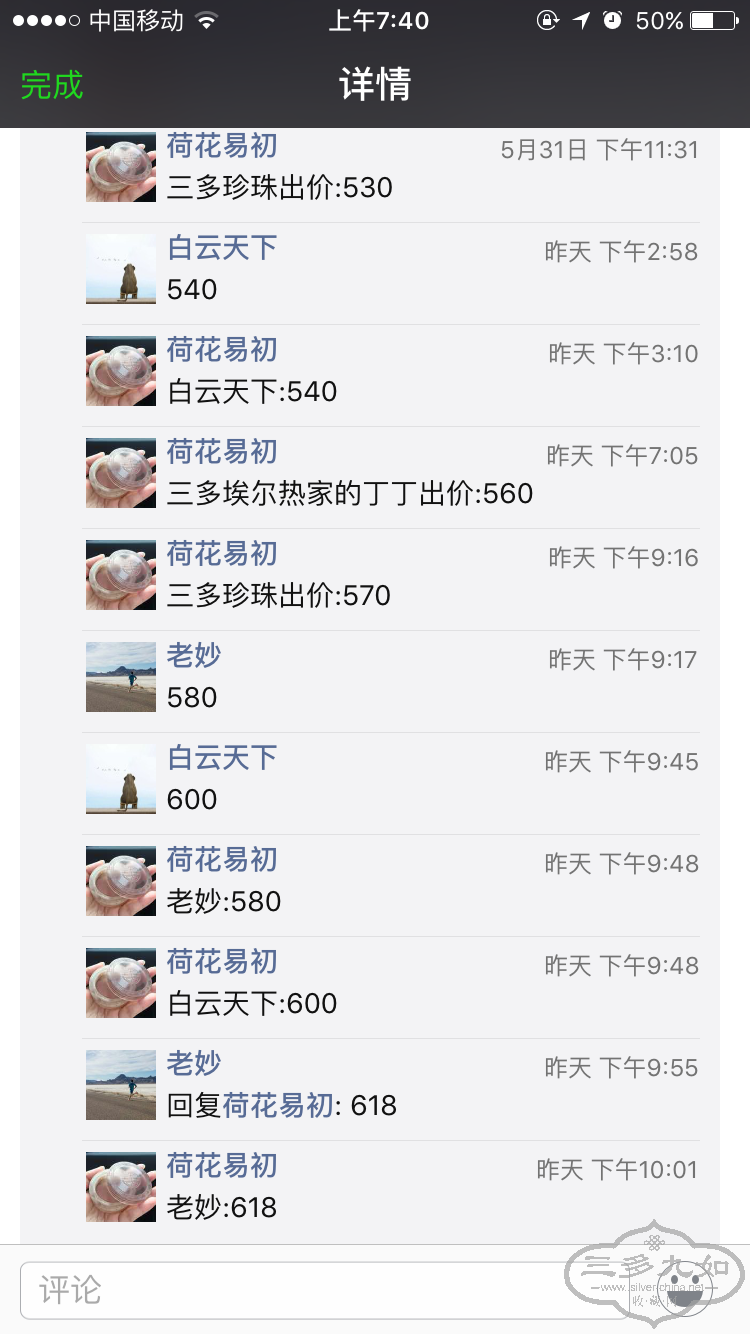The image size is (750, 1334).
Task: Select the comment 老妙:580 by 荷花易初
Action: [224, 902]
